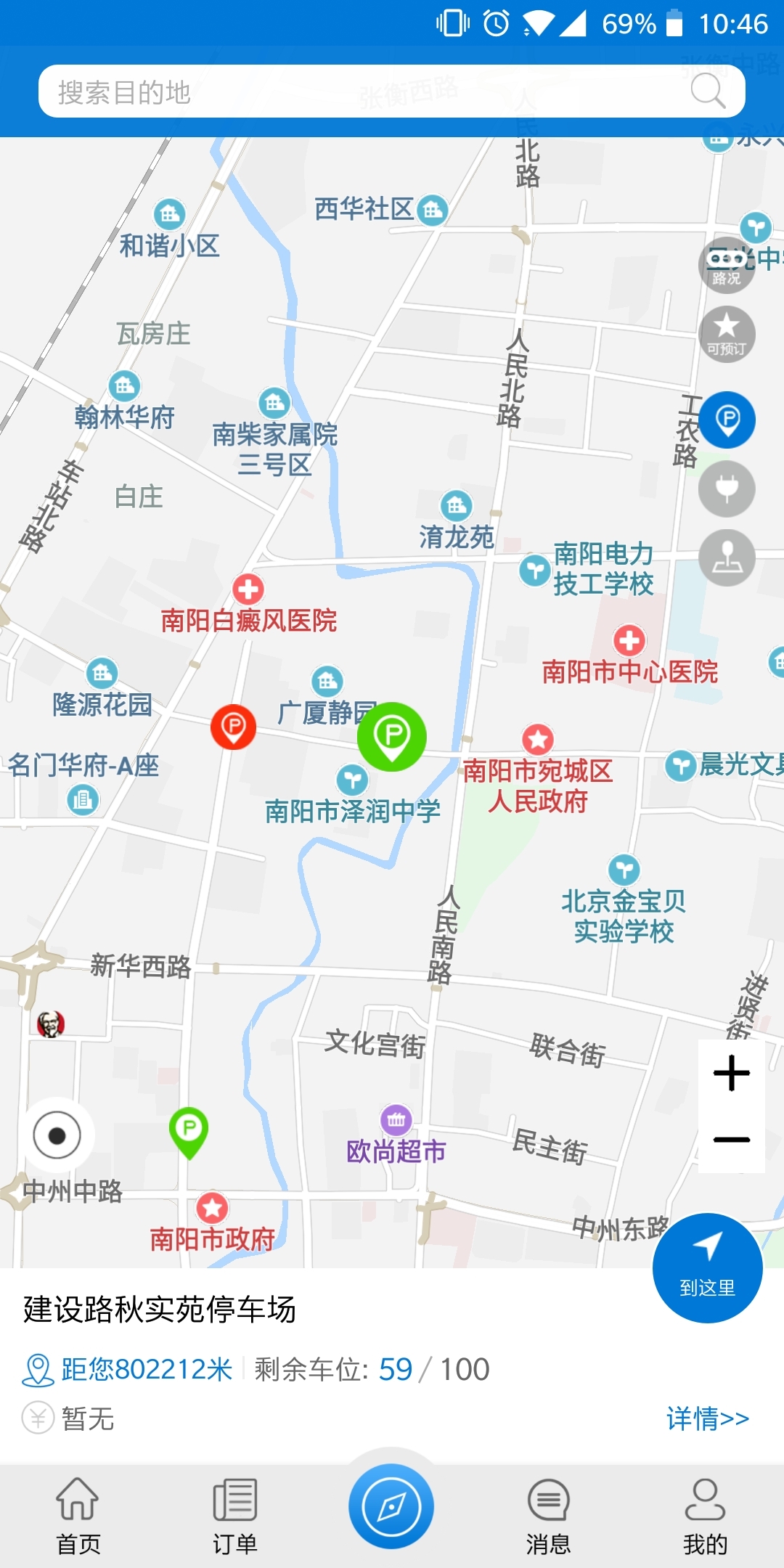Screen dimensions: 784x1568
Task: Click the large green parking marker near 南阳市泽润中学
Action: pos(391,737)
